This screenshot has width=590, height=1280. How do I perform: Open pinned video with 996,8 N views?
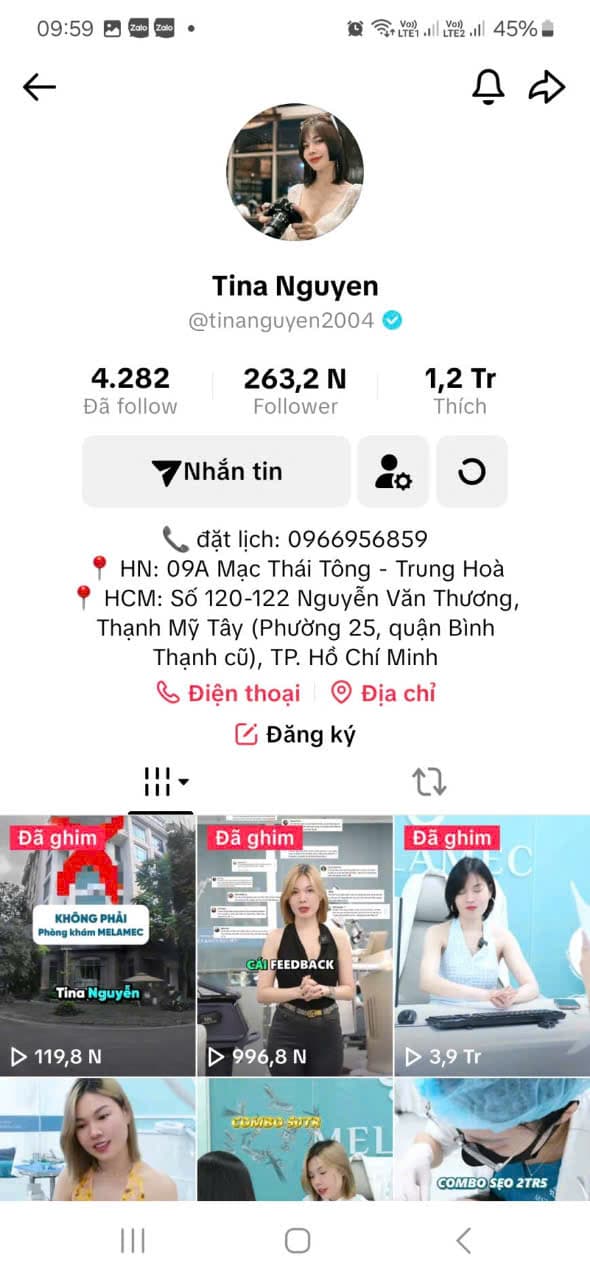[295, 945]
